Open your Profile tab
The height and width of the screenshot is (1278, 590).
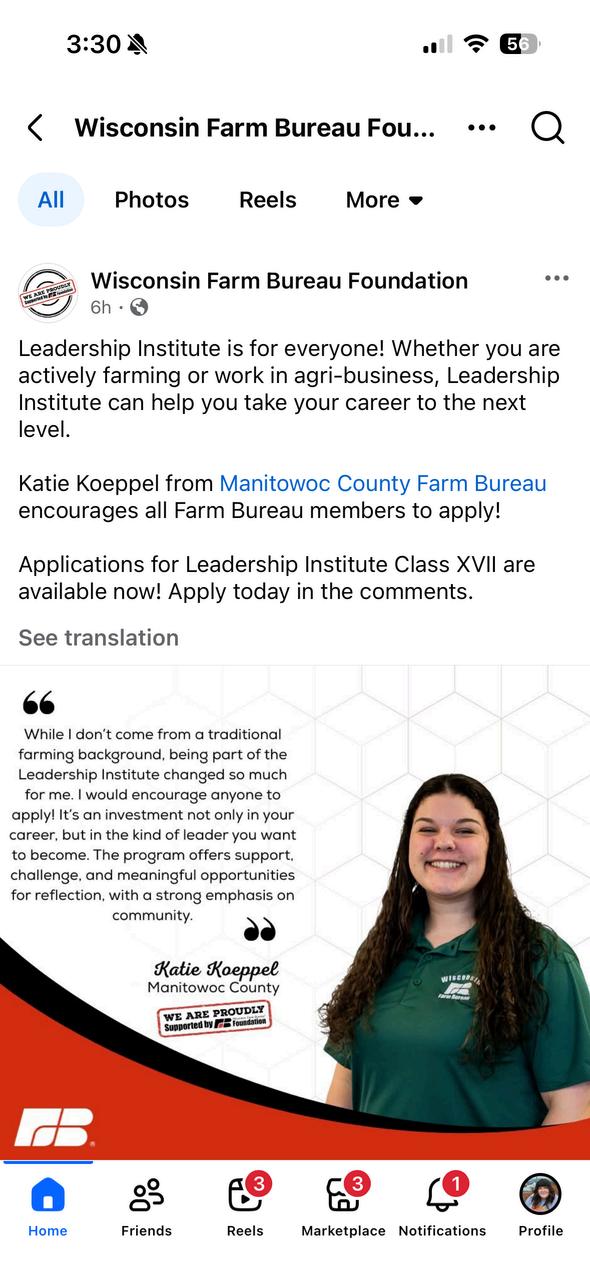[541, 1207]
